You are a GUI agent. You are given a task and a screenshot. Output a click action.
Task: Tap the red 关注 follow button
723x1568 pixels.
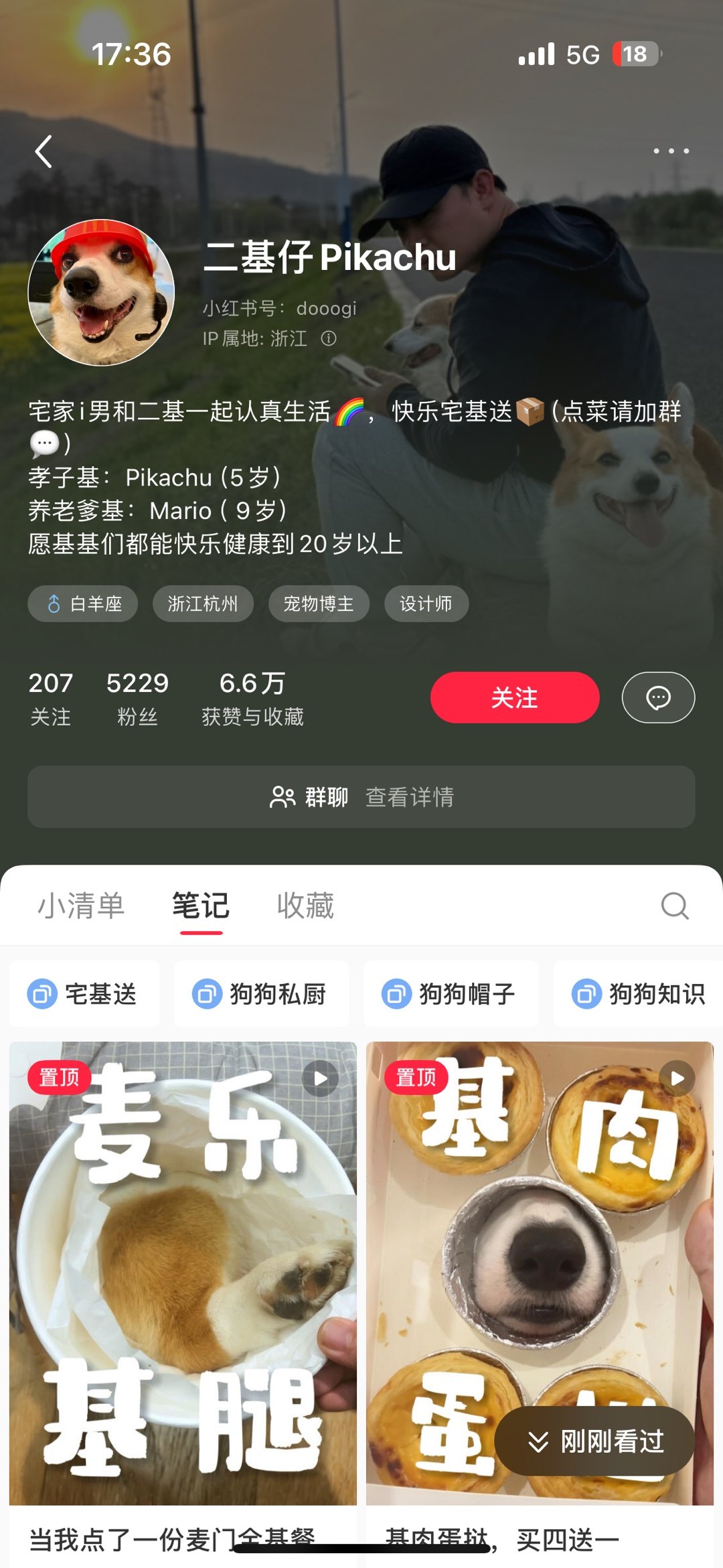tap(514, 697)
